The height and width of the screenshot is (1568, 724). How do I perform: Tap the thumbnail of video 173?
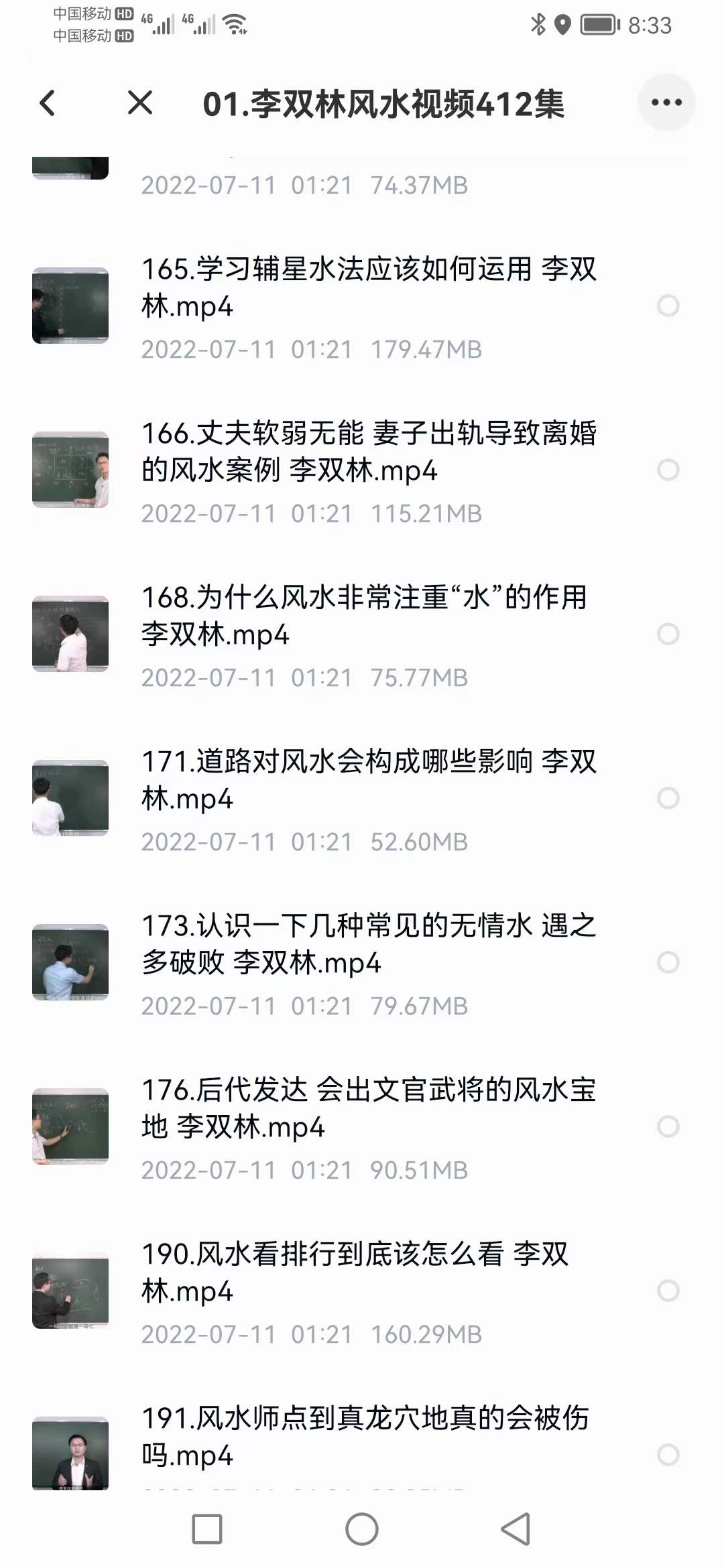(x=70, y=964)
